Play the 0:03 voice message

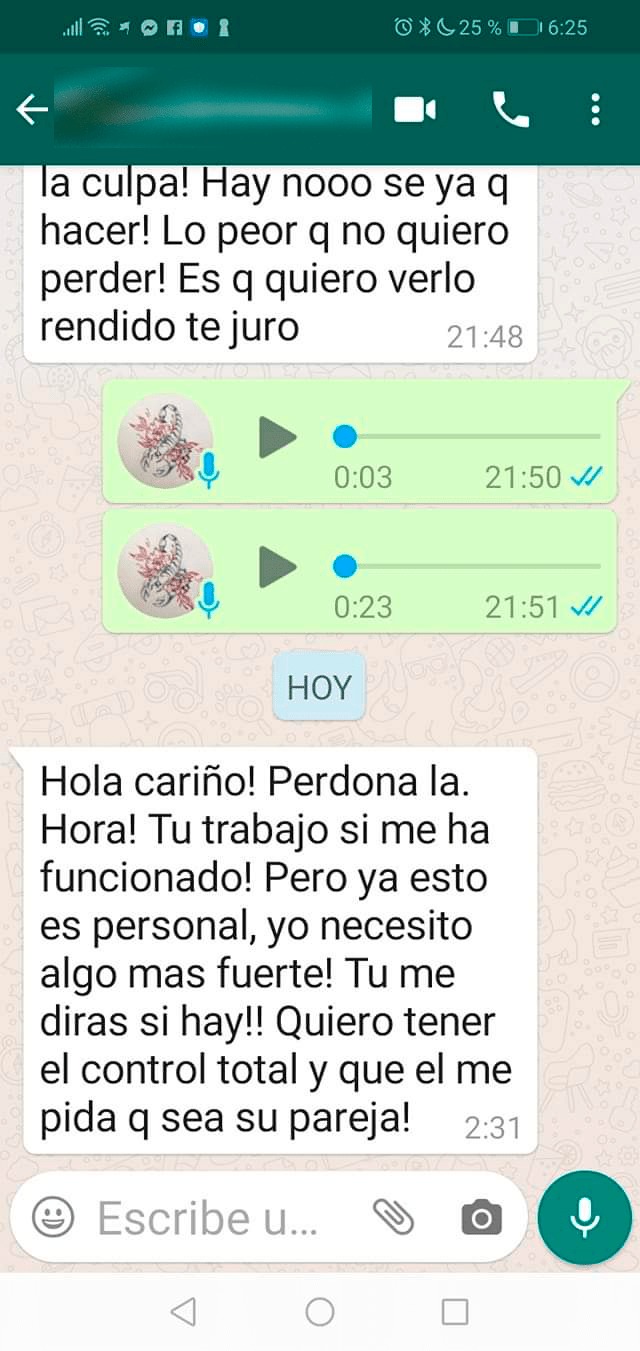[278, 437]
